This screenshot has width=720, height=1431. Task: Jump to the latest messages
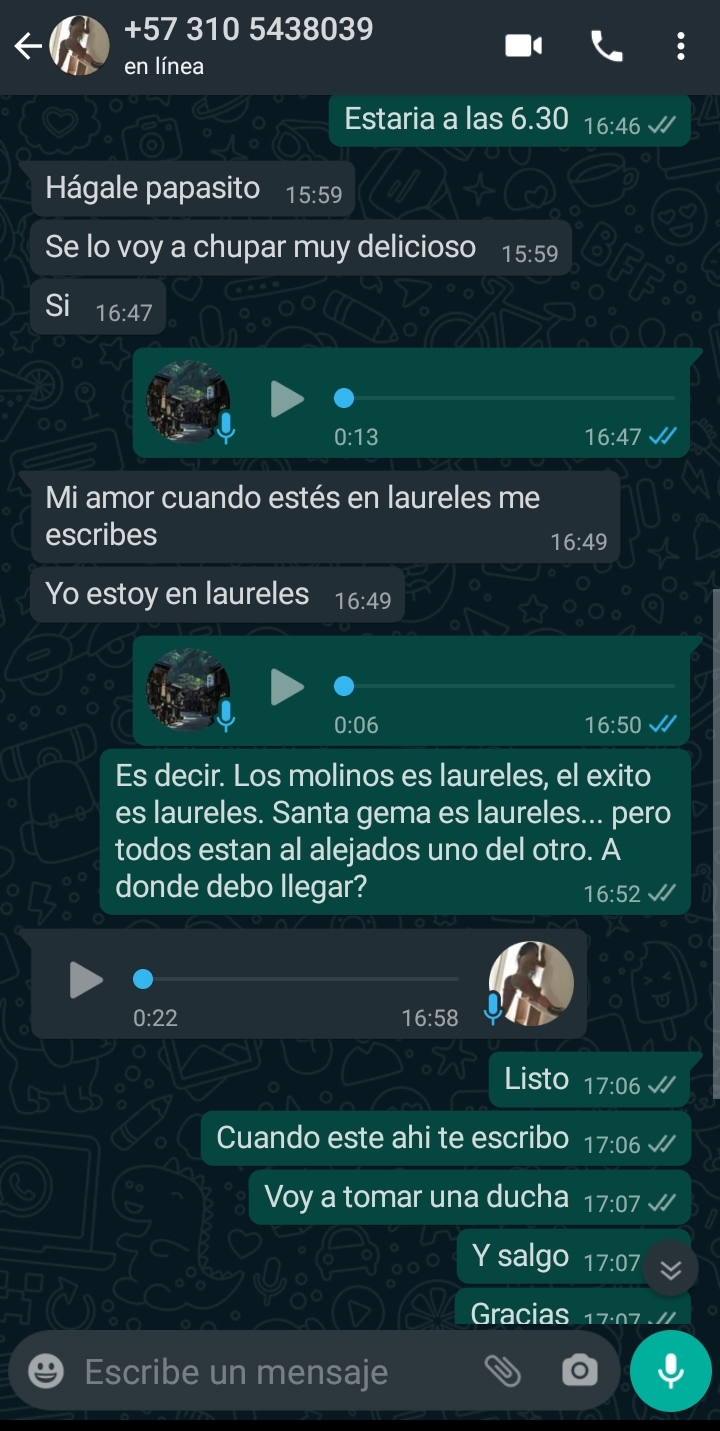coord(671,1269)
